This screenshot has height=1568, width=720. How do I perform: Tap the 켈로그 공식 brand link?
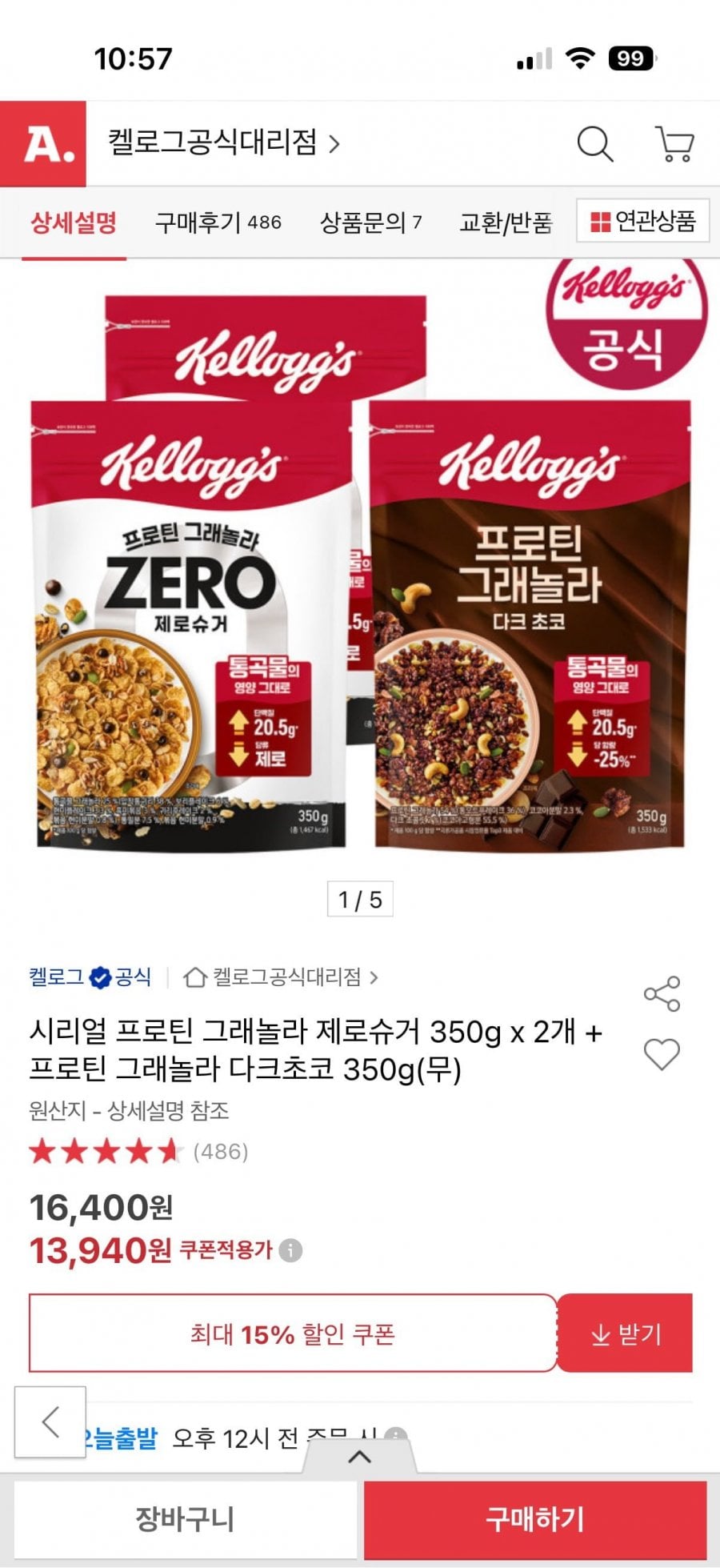90,976
